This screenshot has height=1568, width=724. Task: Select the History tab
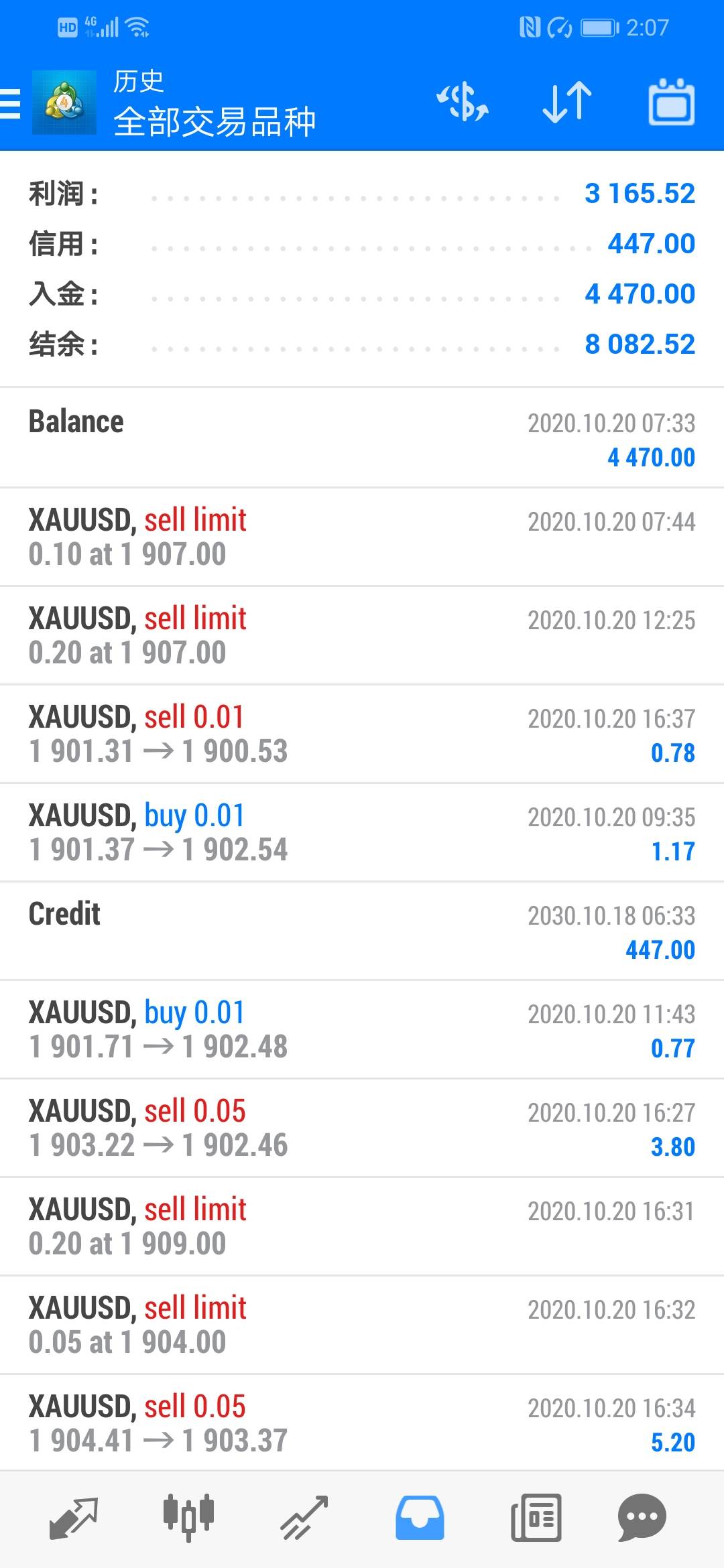(420, 1518)
